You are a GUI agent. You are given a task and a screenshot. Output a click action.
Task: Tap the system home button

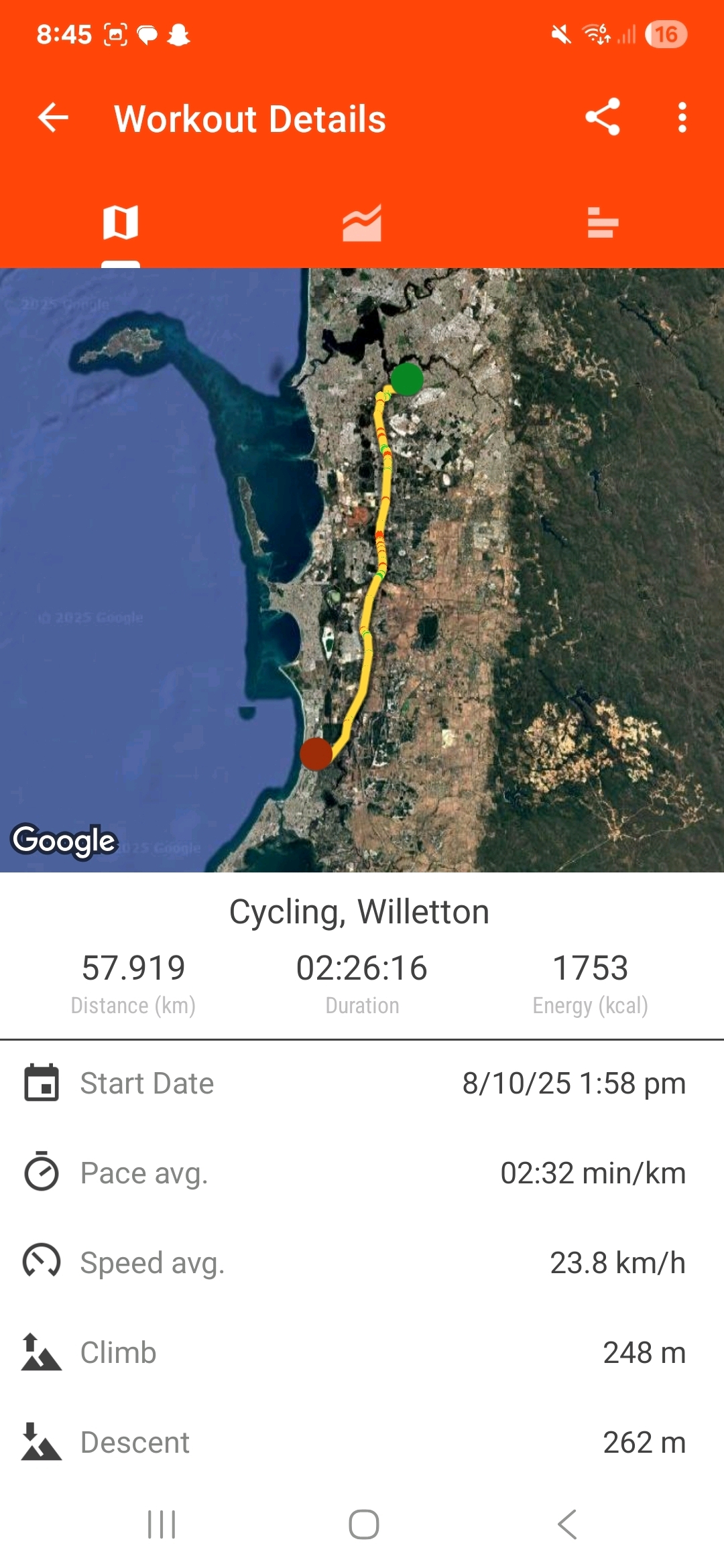pyautogui.click(x=363, y=1524)
